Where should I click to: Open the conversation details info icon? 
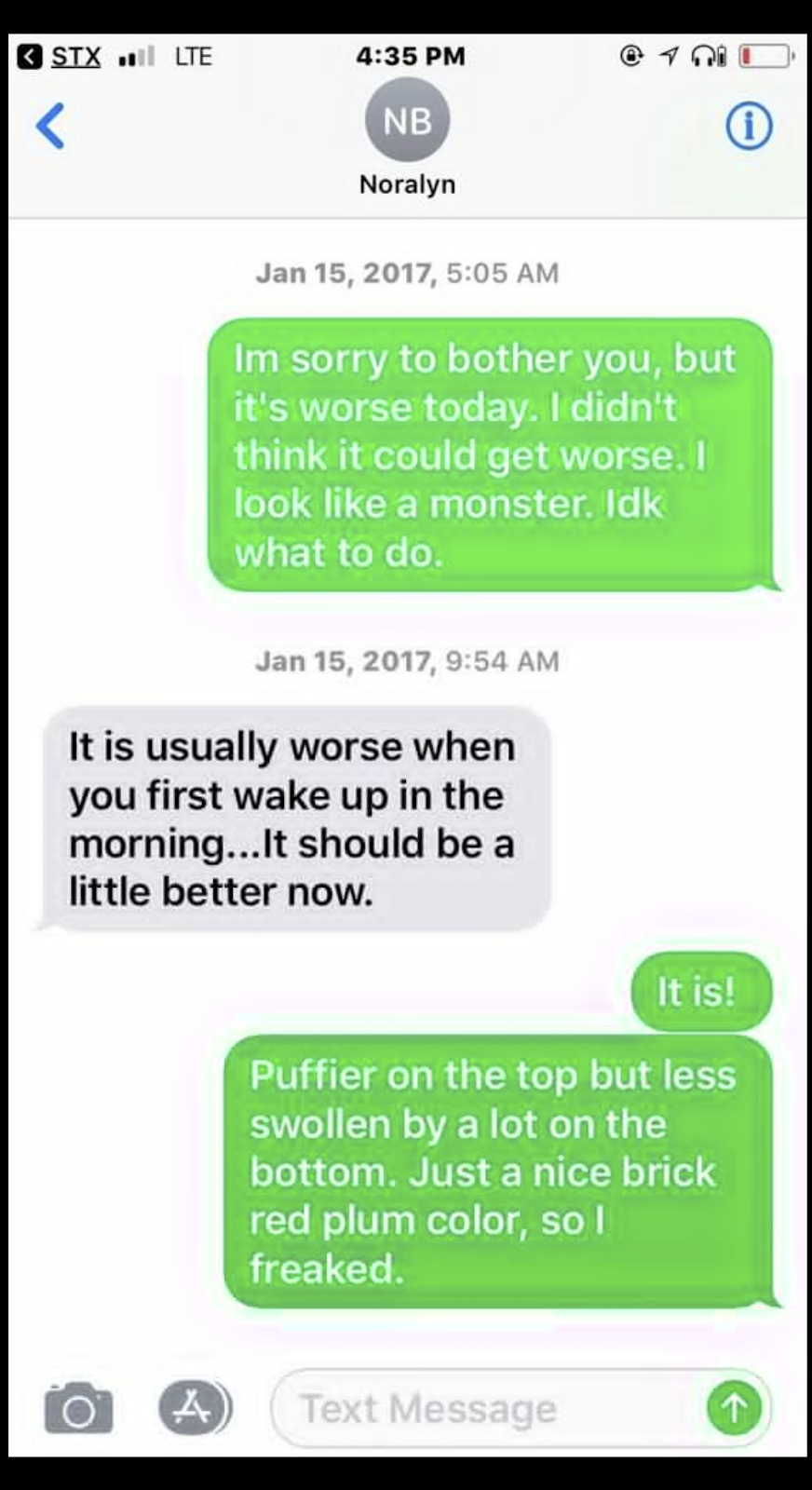click(x=749, y=126)
